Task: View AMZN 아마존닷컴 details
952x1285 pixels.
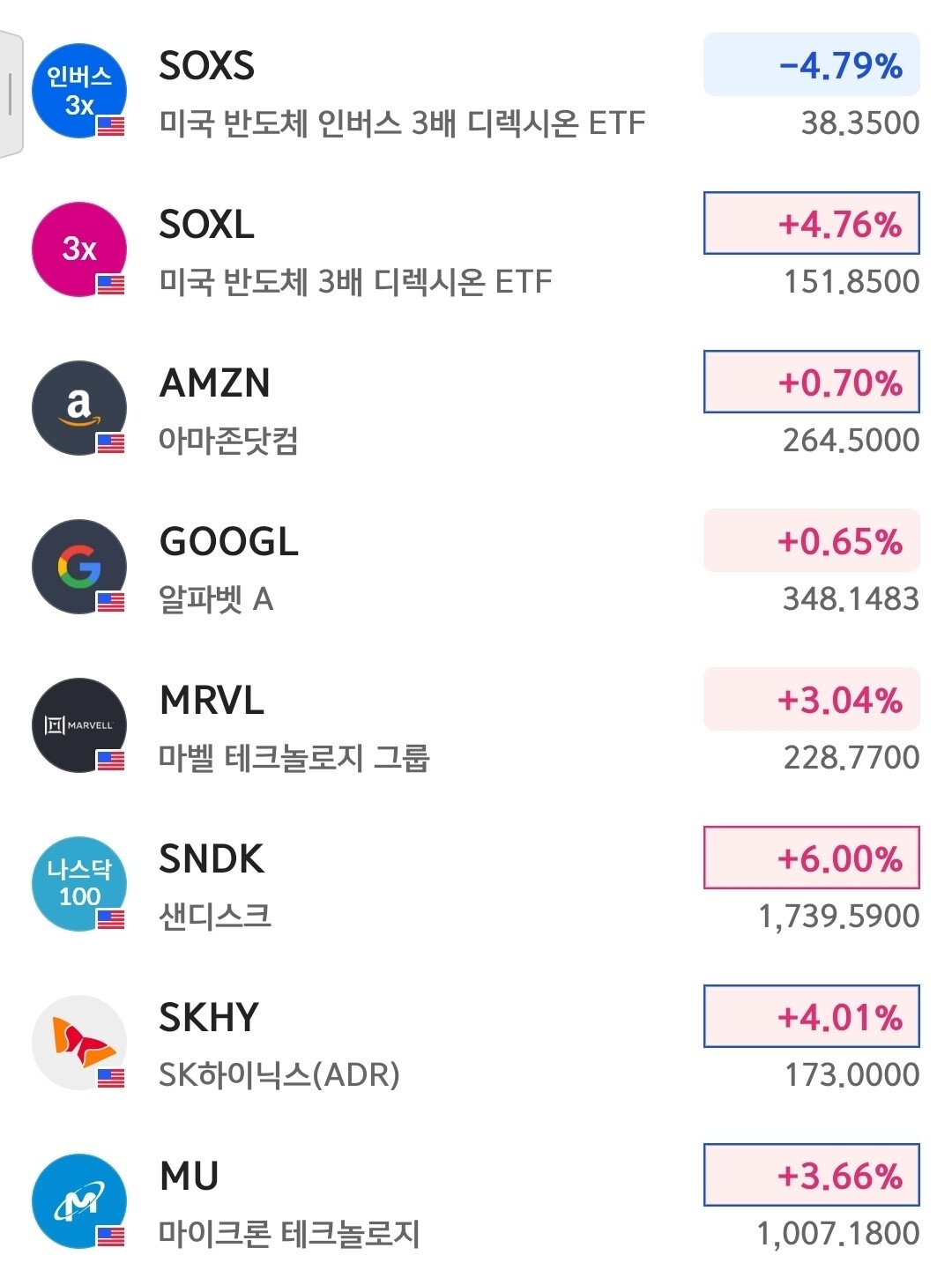Action: tap(476, 408)
